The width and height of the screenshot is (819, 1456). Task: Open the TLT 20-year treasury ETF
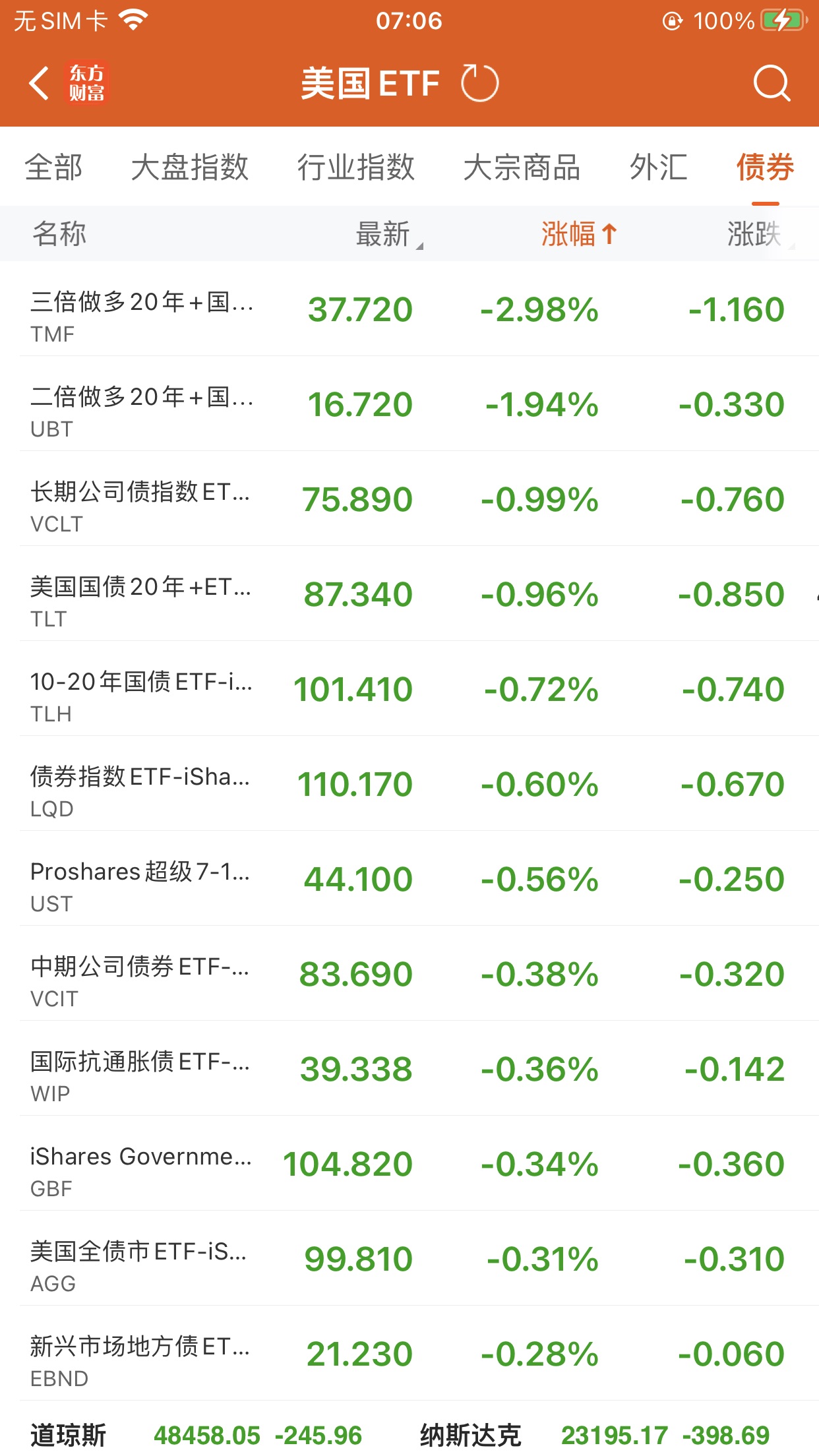pyautogui.click(x=409, y=594)
